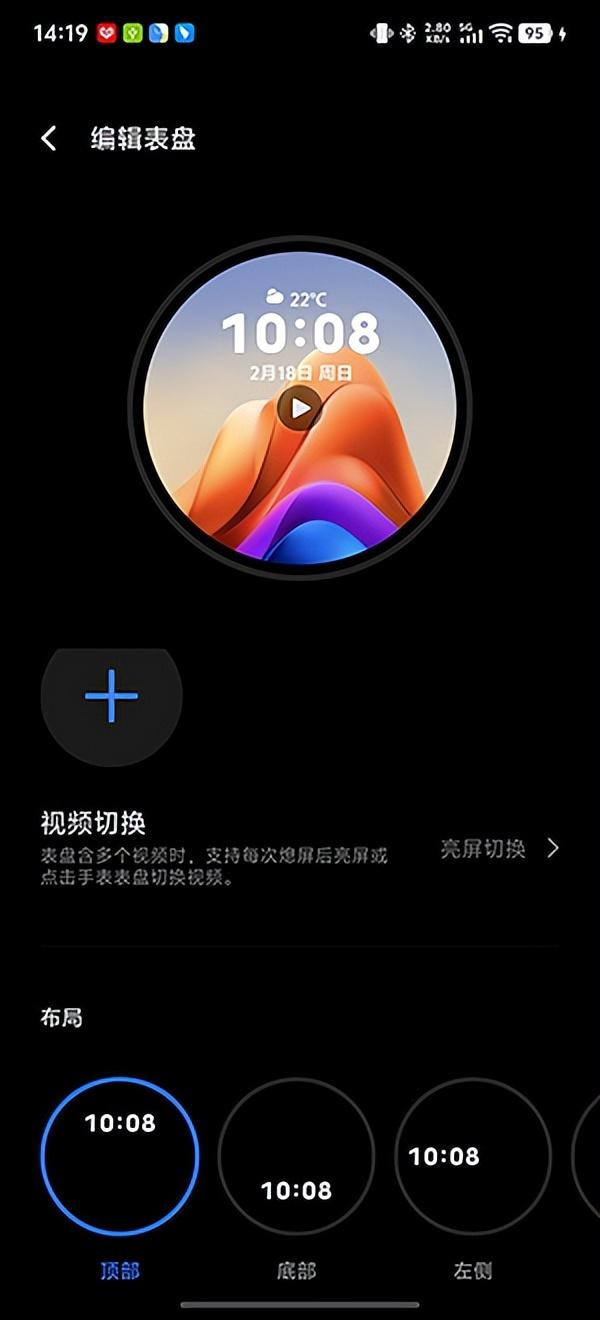The width and height of the screenshot is (600, 1320).
Task: Open the 视频切换 亮屏切换 setting
Action: (x=500, y=849)
